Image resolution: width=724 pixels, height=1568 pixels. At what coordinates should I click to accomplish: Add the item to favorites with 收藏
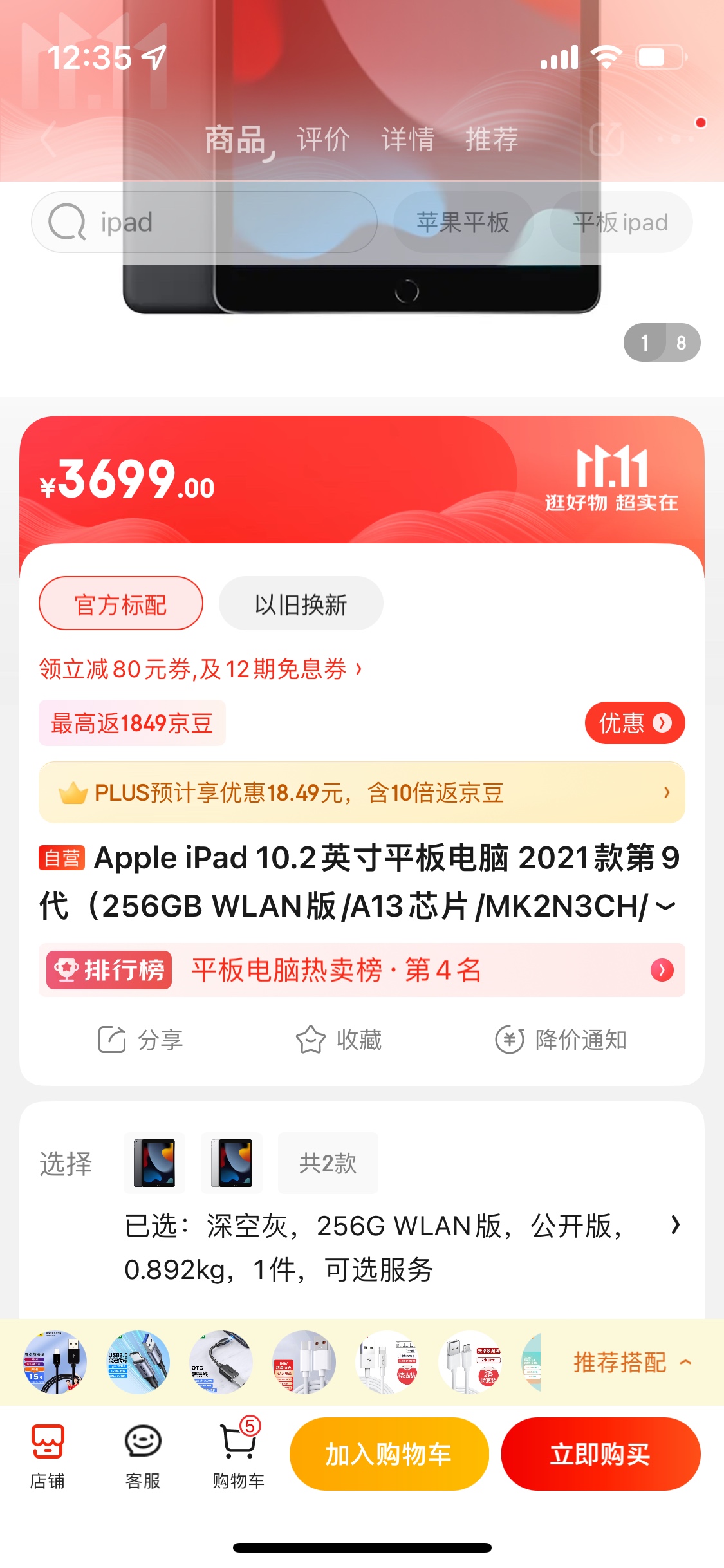(x=339, y=1040)
